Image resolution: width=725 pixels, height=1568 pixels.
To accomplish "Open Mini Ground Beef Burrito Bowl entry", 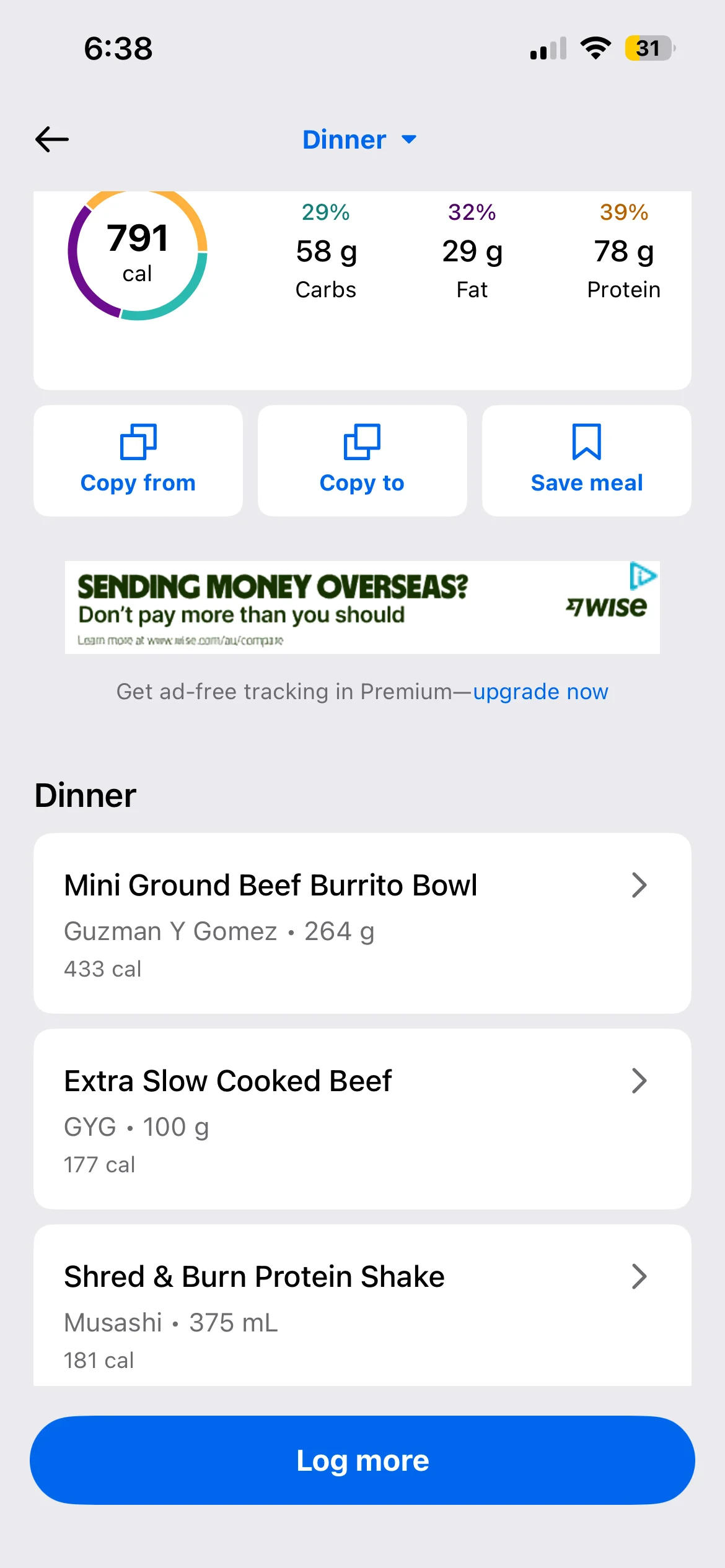I will pos(362,923).
